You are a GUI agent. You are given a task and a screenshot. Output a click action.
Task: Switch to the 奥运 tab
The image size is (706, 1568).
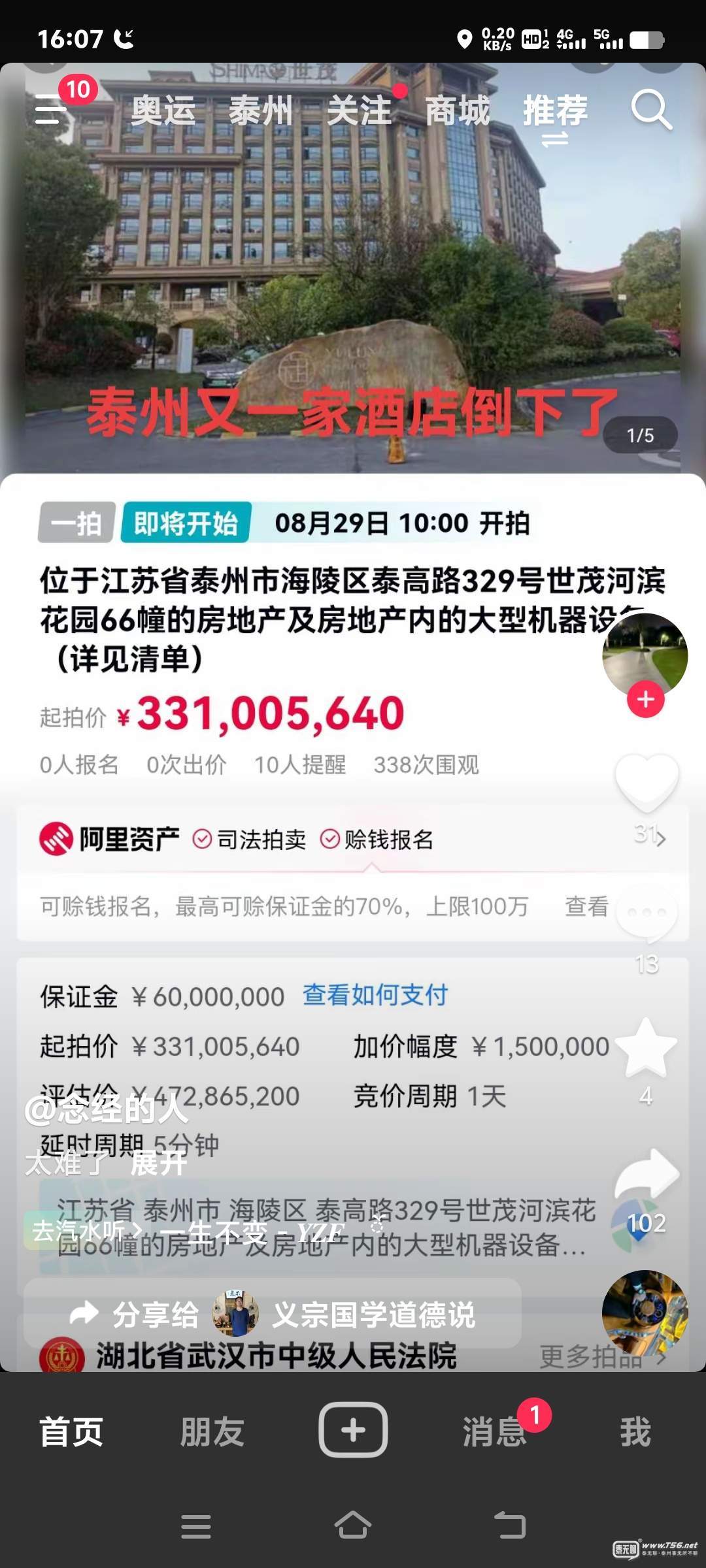[x=163, y=110]
